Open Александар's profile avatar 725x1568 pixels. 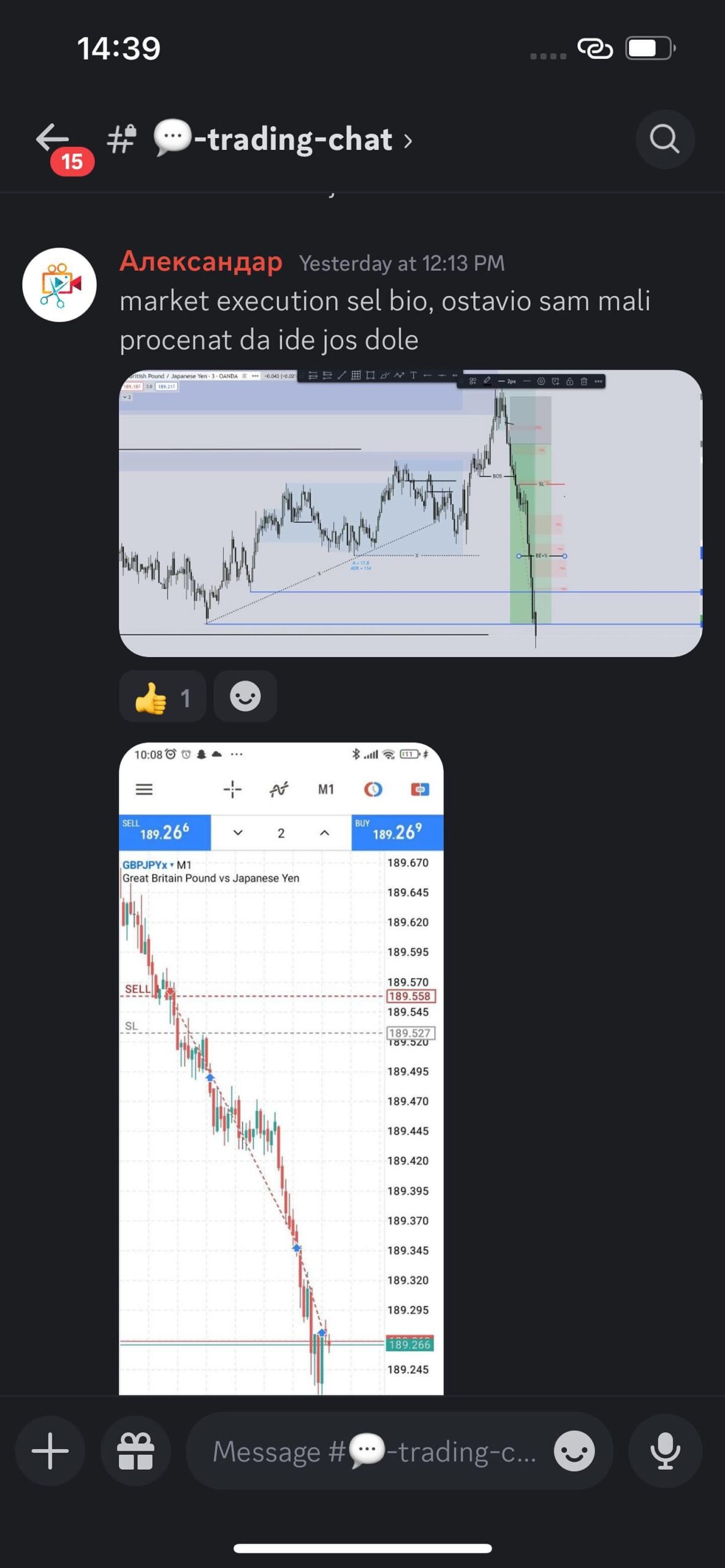59,285
